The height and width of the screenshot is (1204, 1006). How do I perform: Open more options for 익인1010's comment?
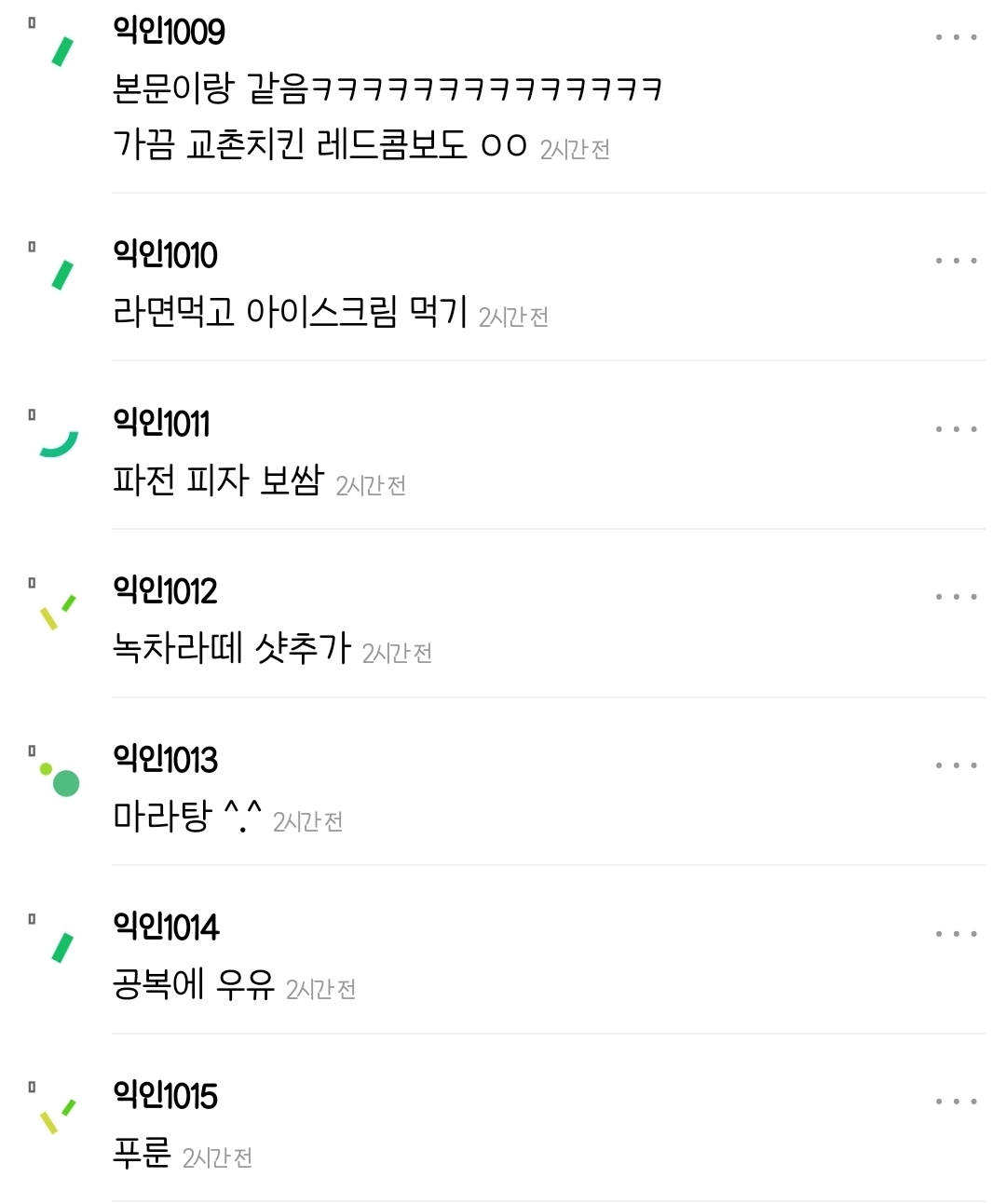pos(956,261)
